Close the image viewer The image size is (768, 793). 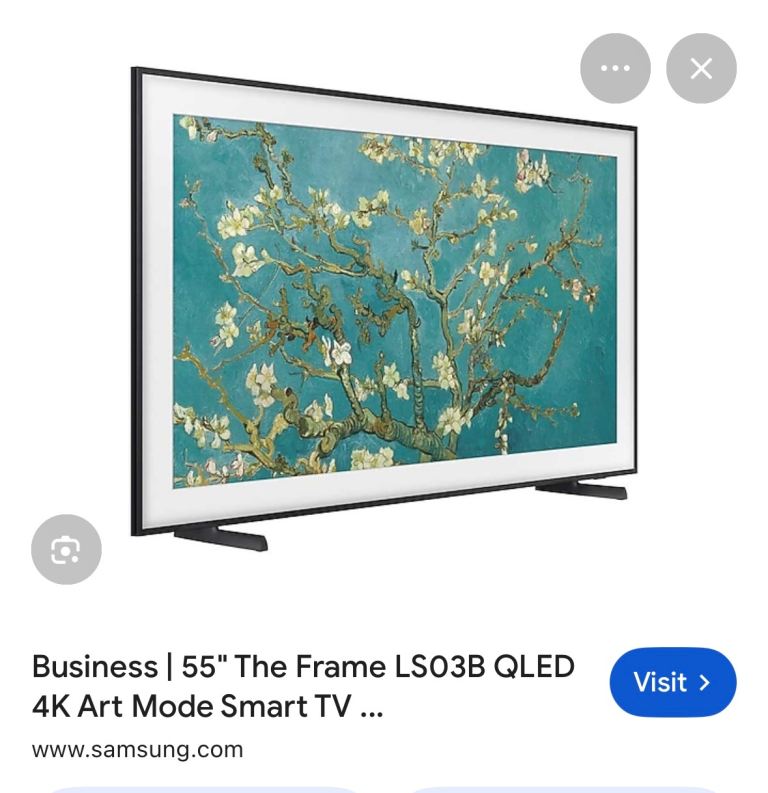(701, 69)
